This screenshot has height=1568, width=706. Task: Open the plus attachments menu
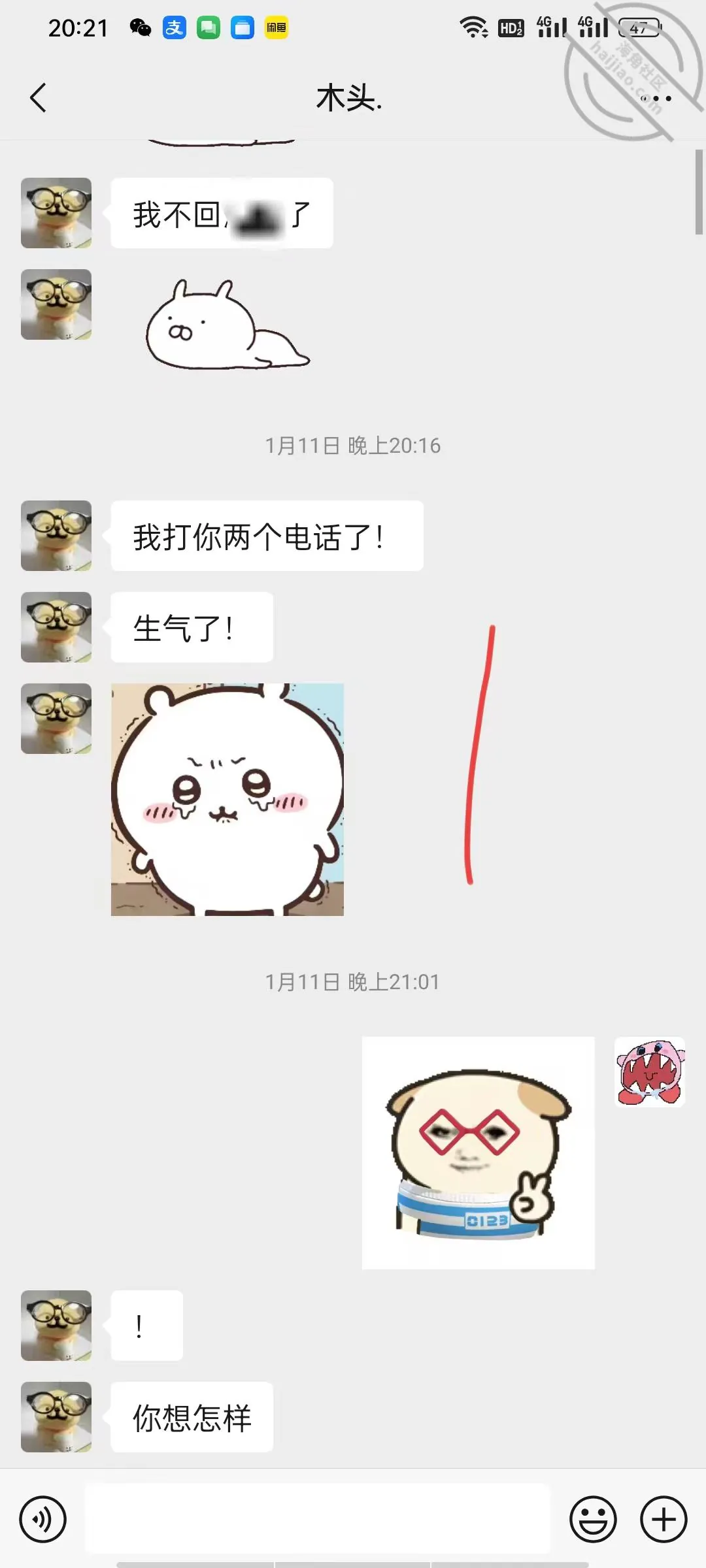664,1519
